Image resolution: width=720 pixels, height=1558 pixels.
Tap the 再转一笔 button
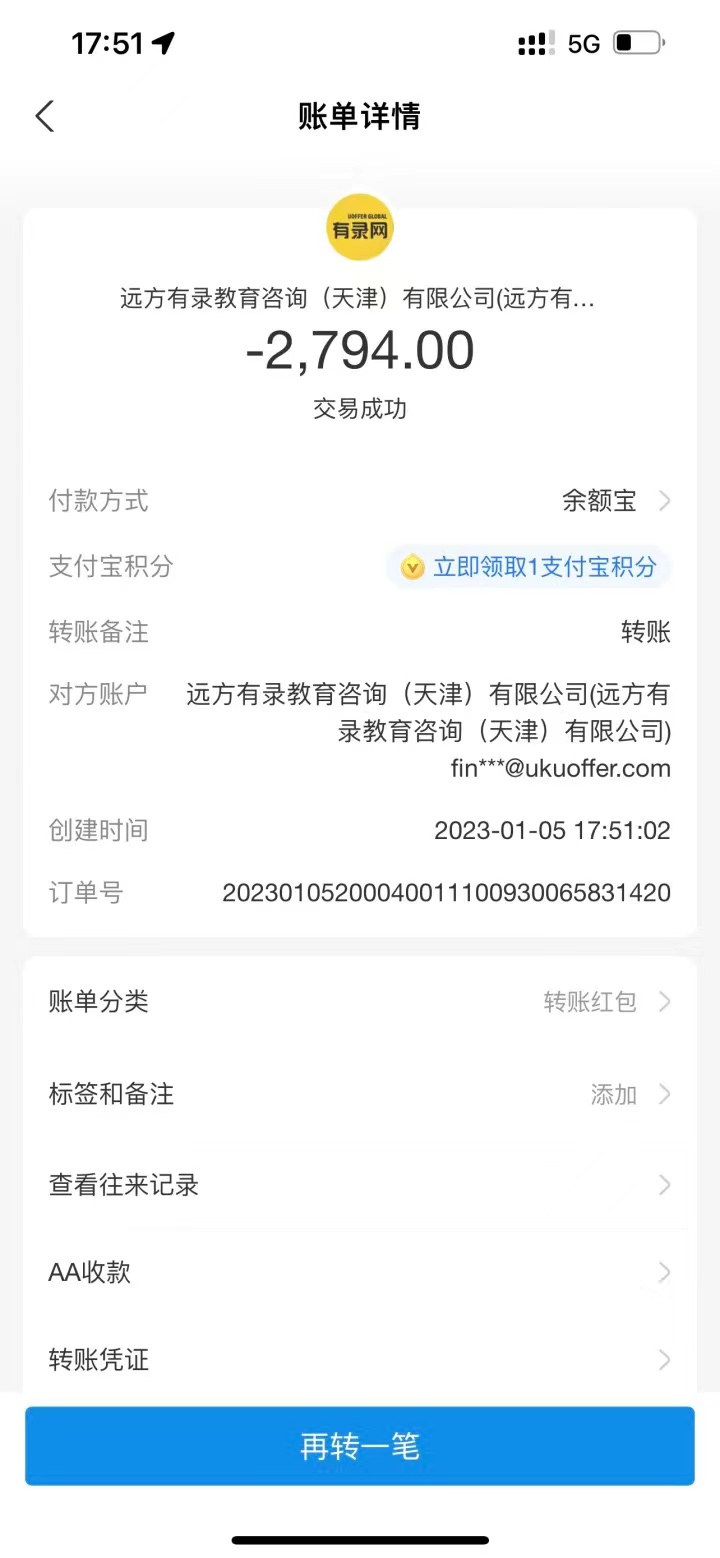pos(359,1446)
